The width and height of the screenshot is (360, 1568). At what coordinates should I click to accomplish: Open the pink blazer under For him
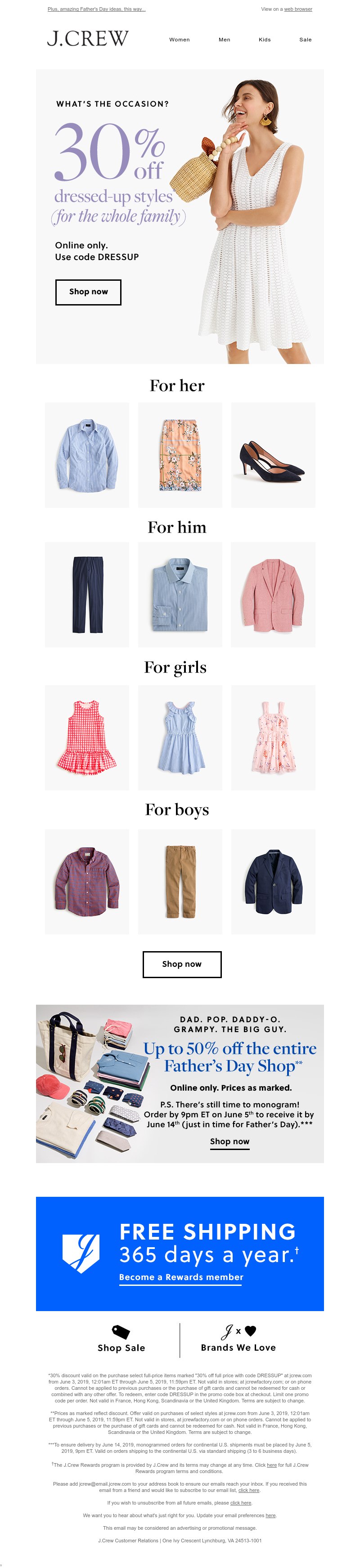coord(273,595)
